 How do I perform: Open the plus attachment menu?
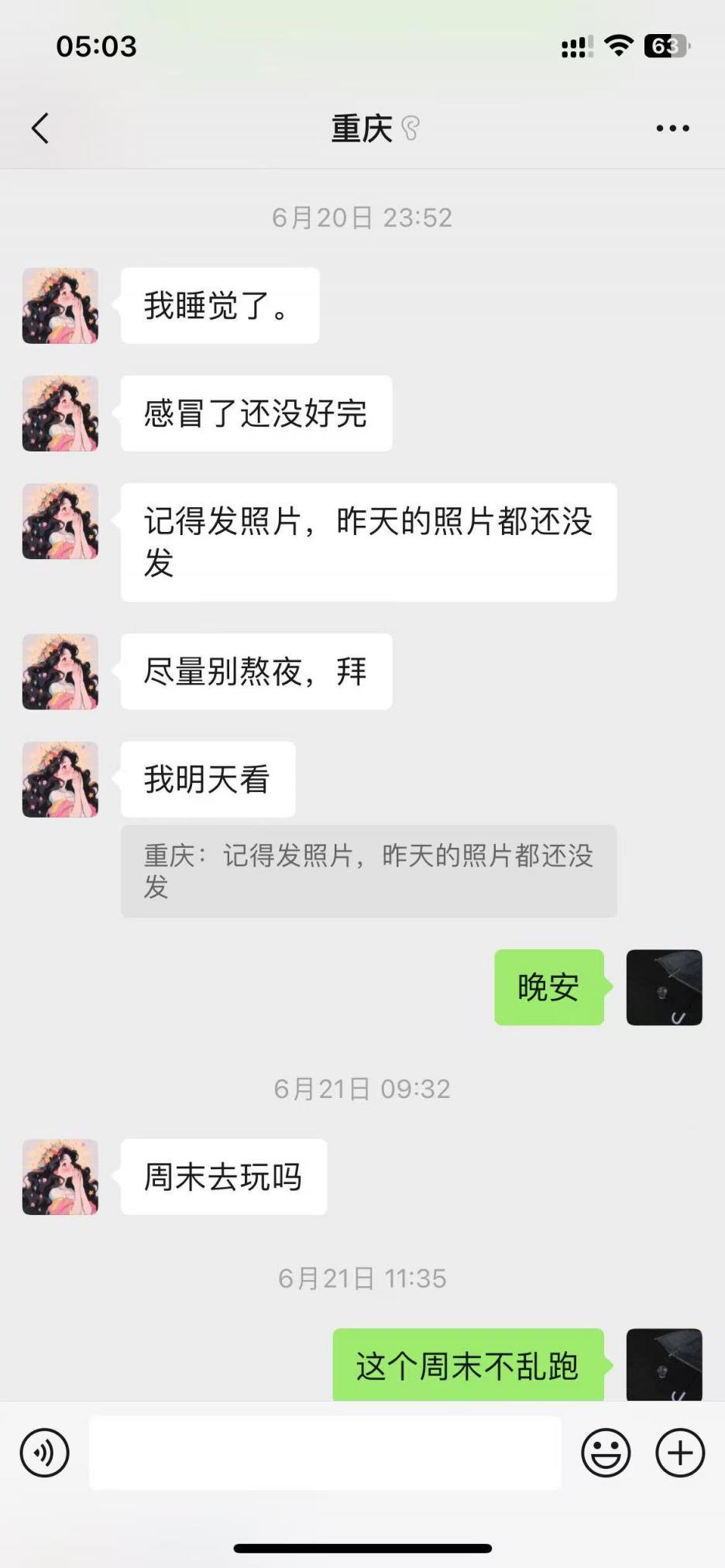point(679,1453)
